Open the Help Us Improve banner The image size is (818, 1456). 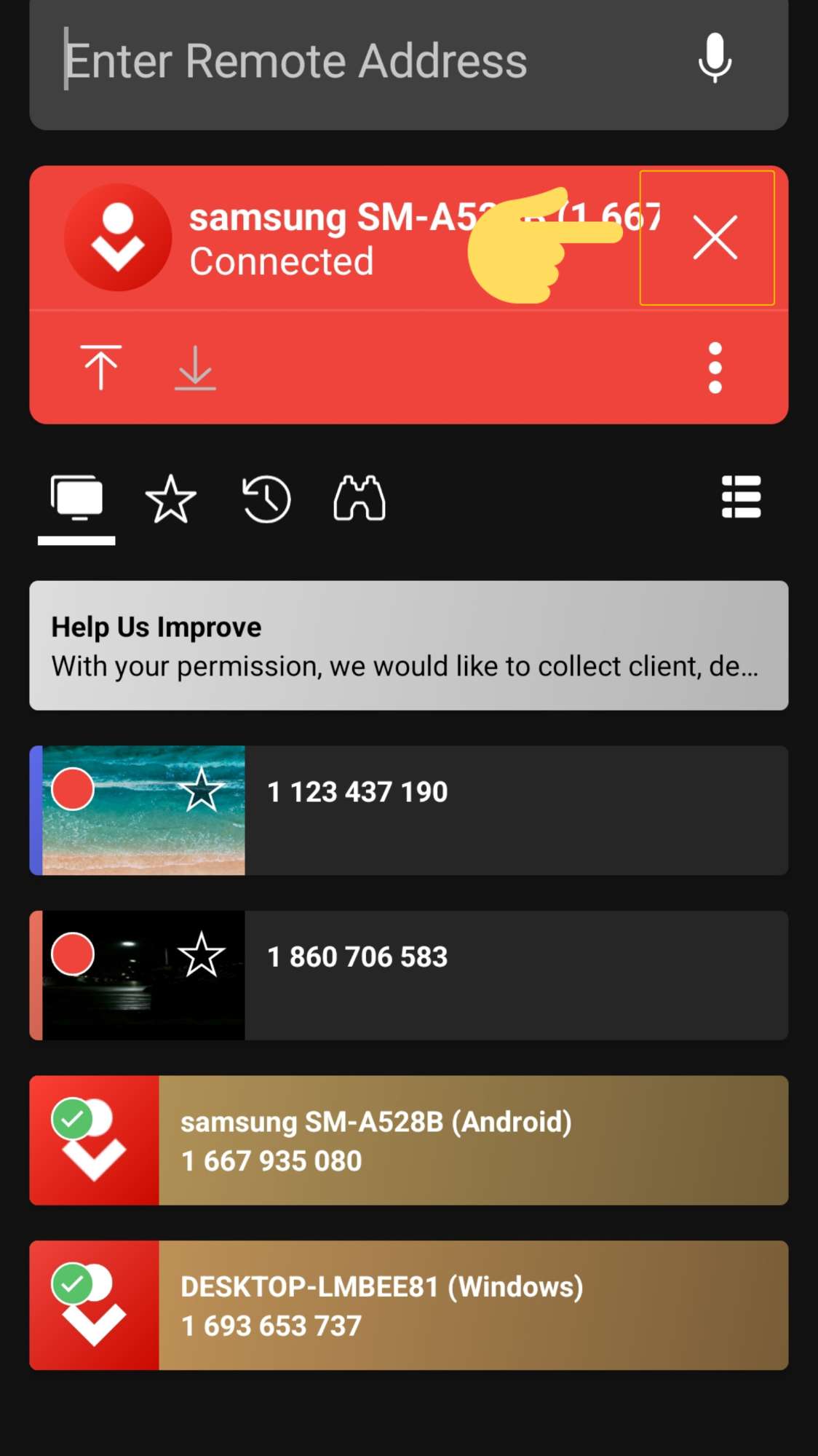(x=409, y=645)
